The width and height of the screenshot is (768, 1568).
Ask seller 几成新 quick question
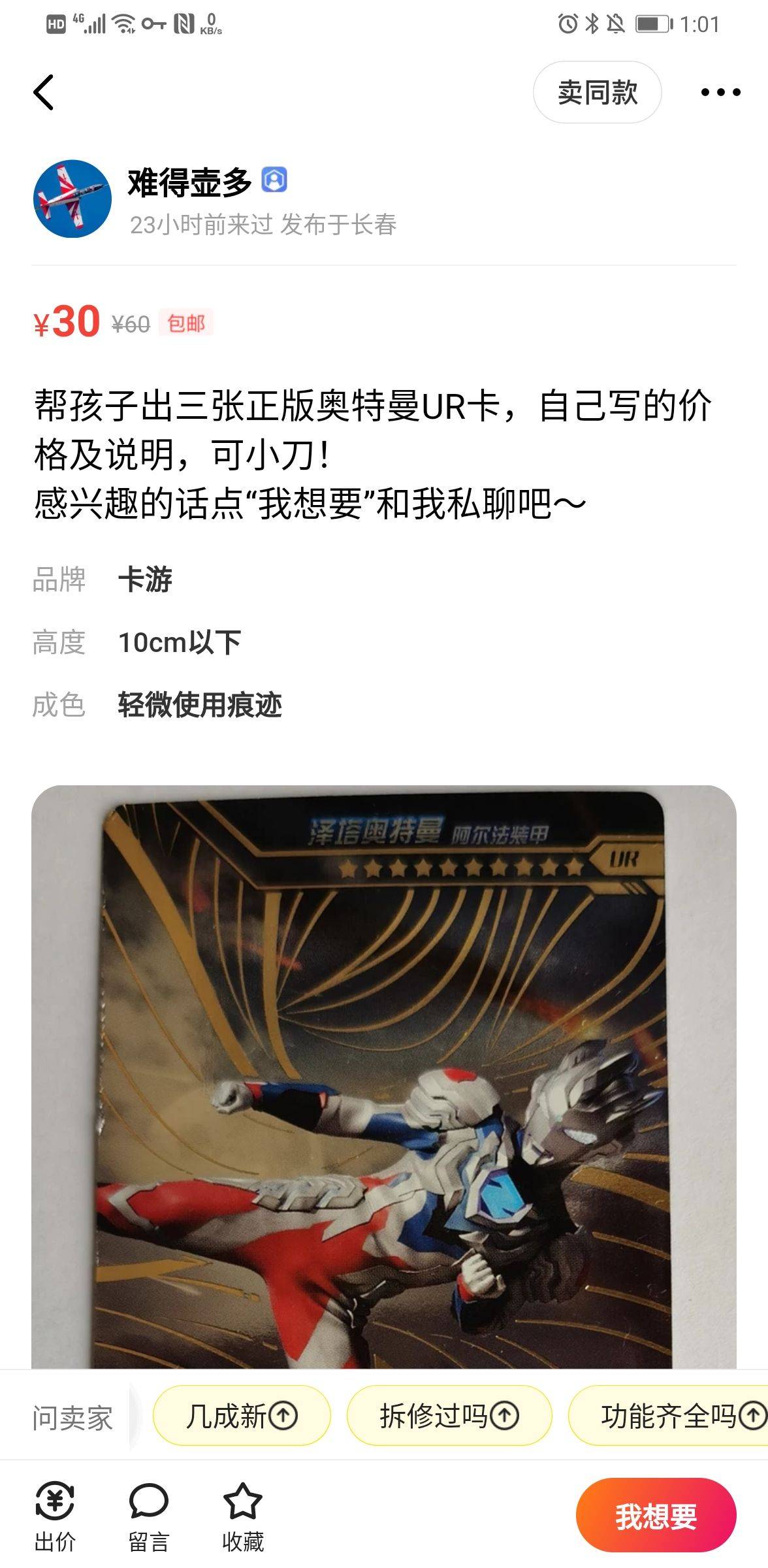tap(241, 1416)
